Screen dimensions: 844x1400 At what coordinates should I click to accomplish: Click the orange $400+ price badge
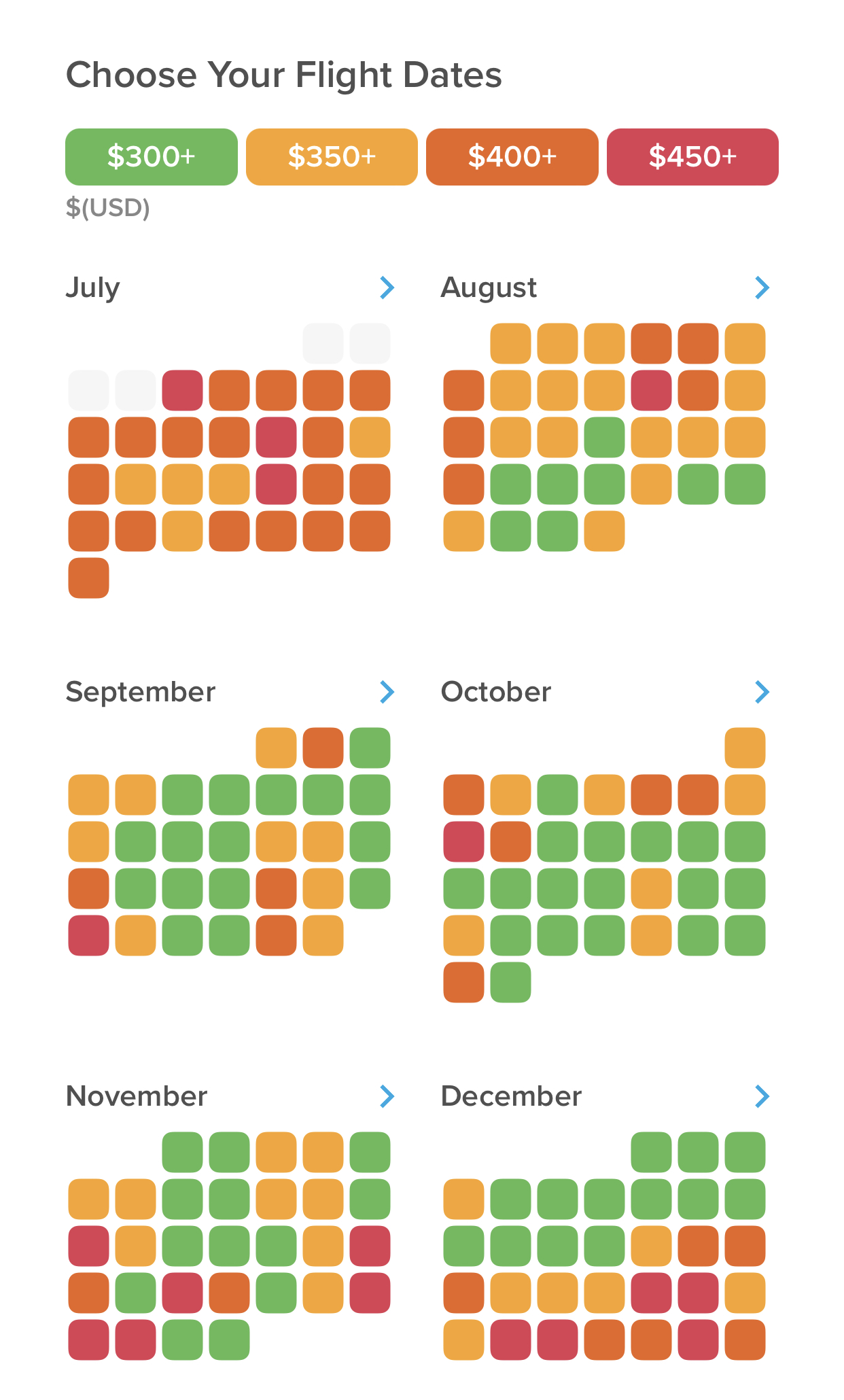coord(512,157)
